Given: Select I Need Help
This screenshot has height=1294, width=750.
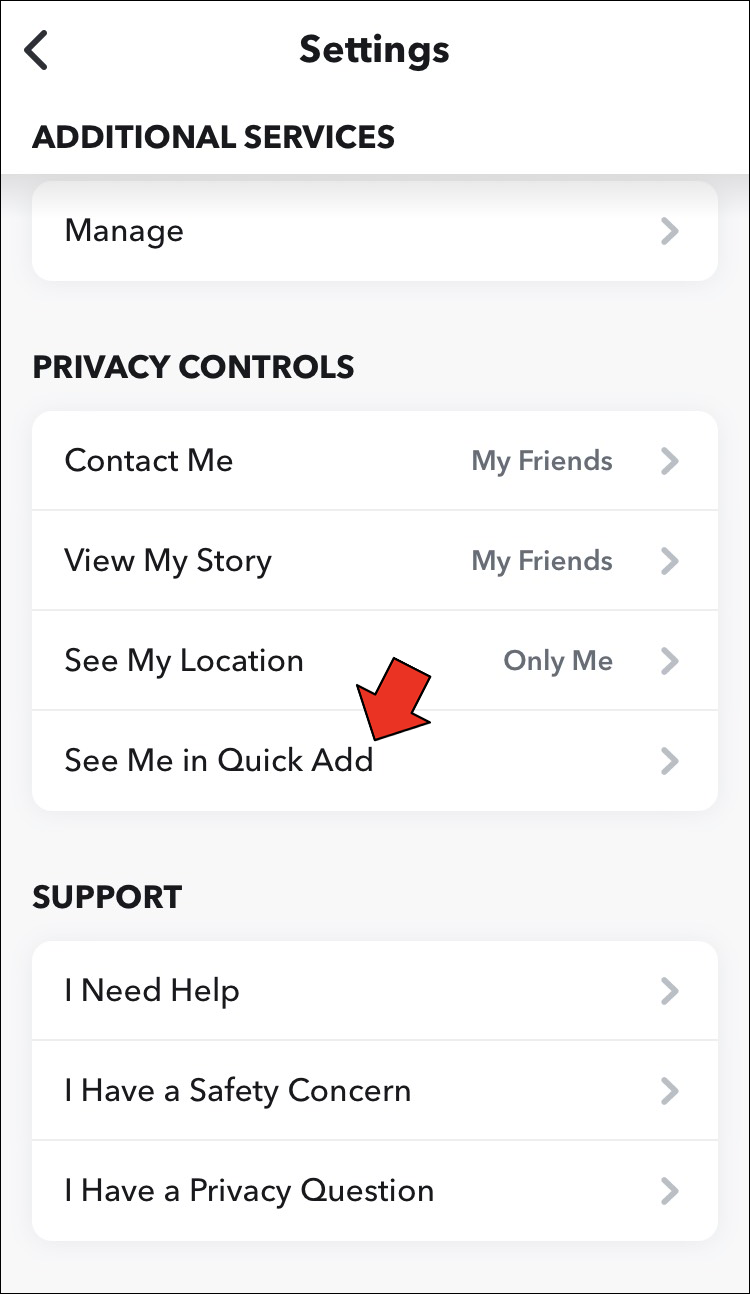Looking at the screenshot, I should click(x=374, y=991).
